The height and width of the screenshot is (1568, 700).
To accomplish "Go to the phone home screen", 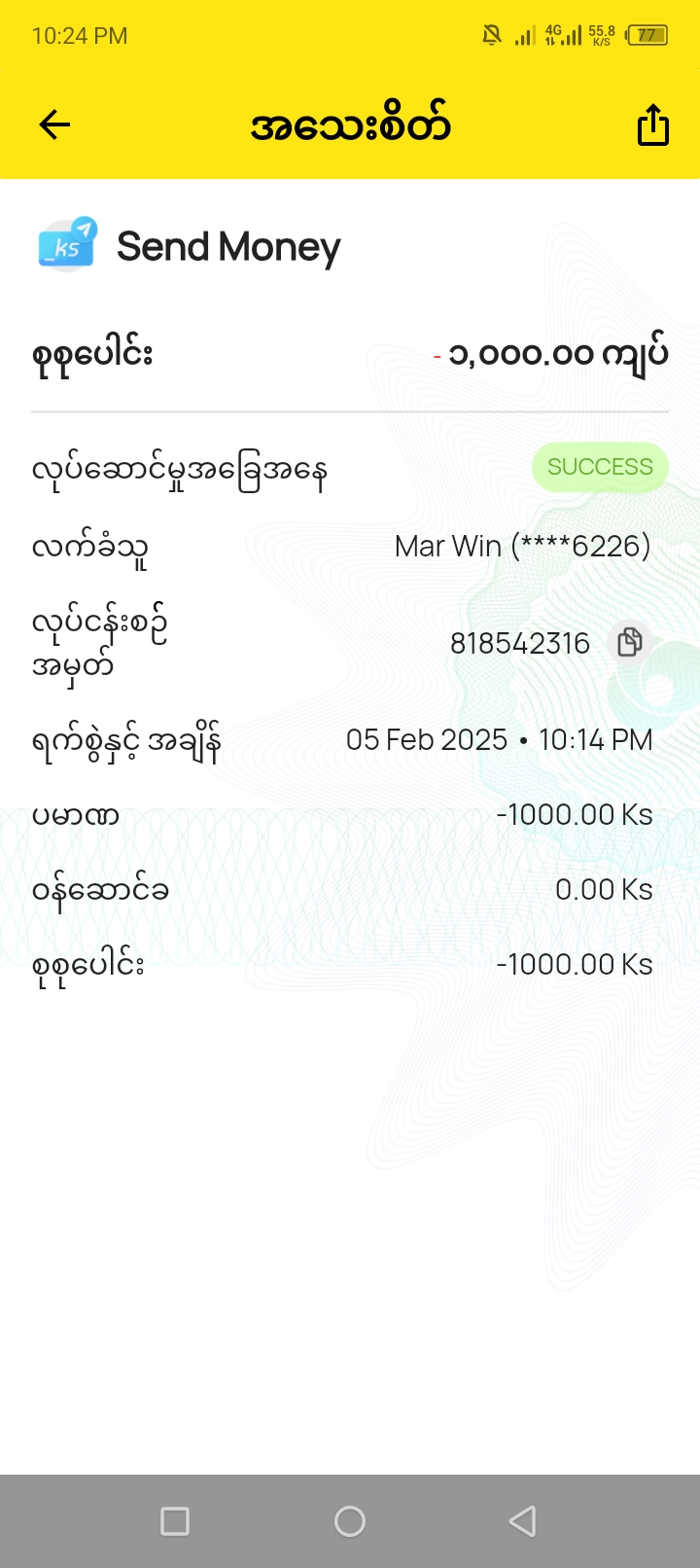I will [x=350, y=1520].
